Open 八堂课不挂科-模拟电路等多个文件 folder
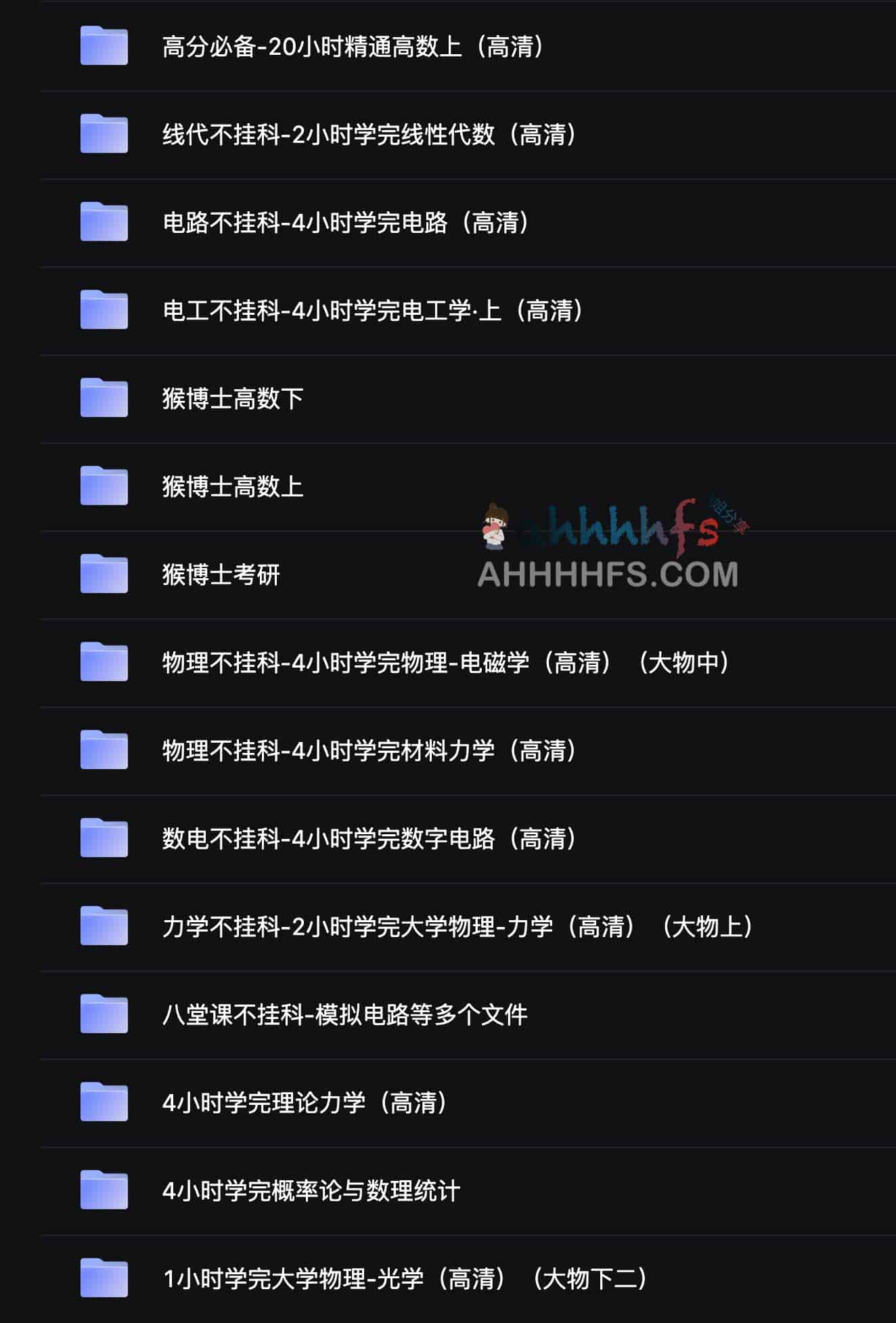Screen dimensions: 896x1323 click(x=344, y=1015)
